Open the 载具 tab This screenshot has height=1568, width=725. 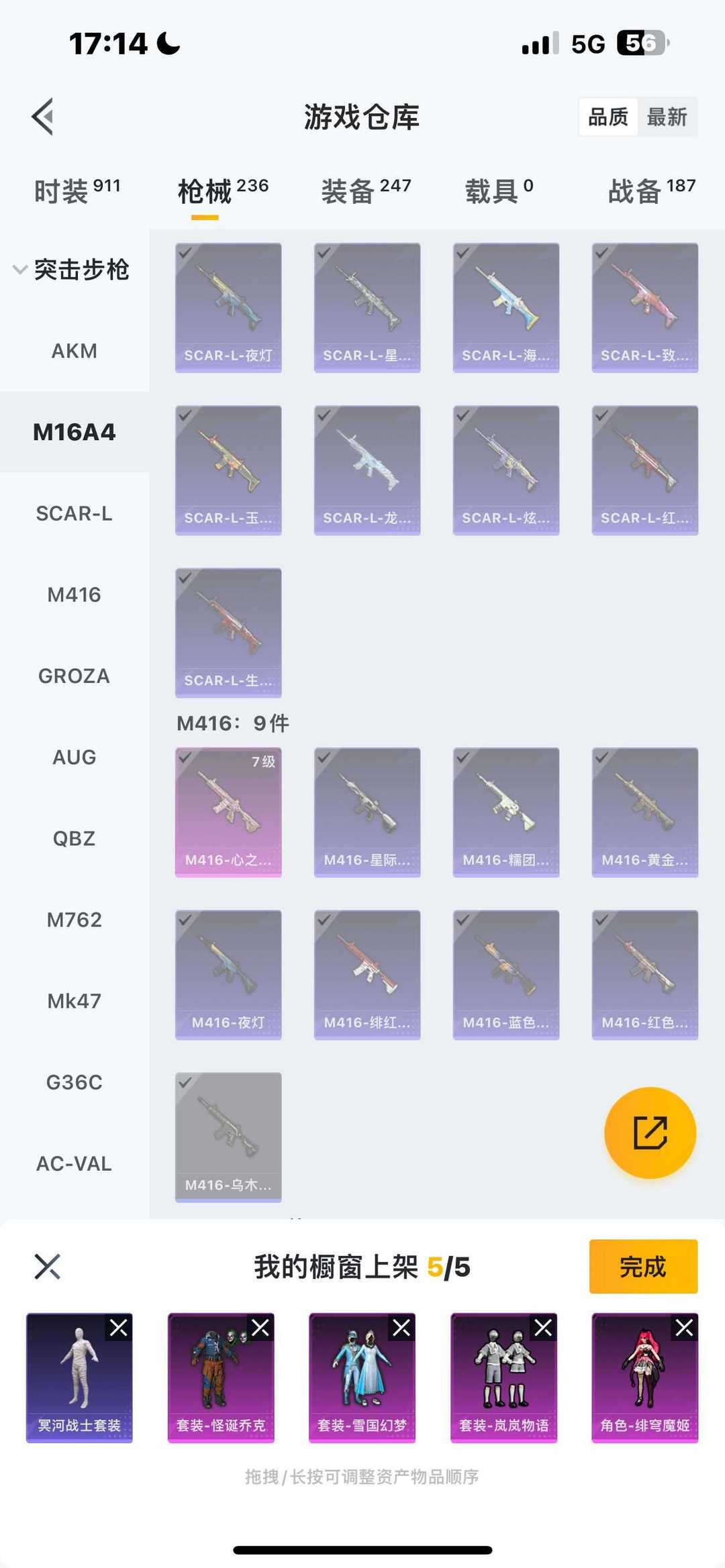[499, 191]
